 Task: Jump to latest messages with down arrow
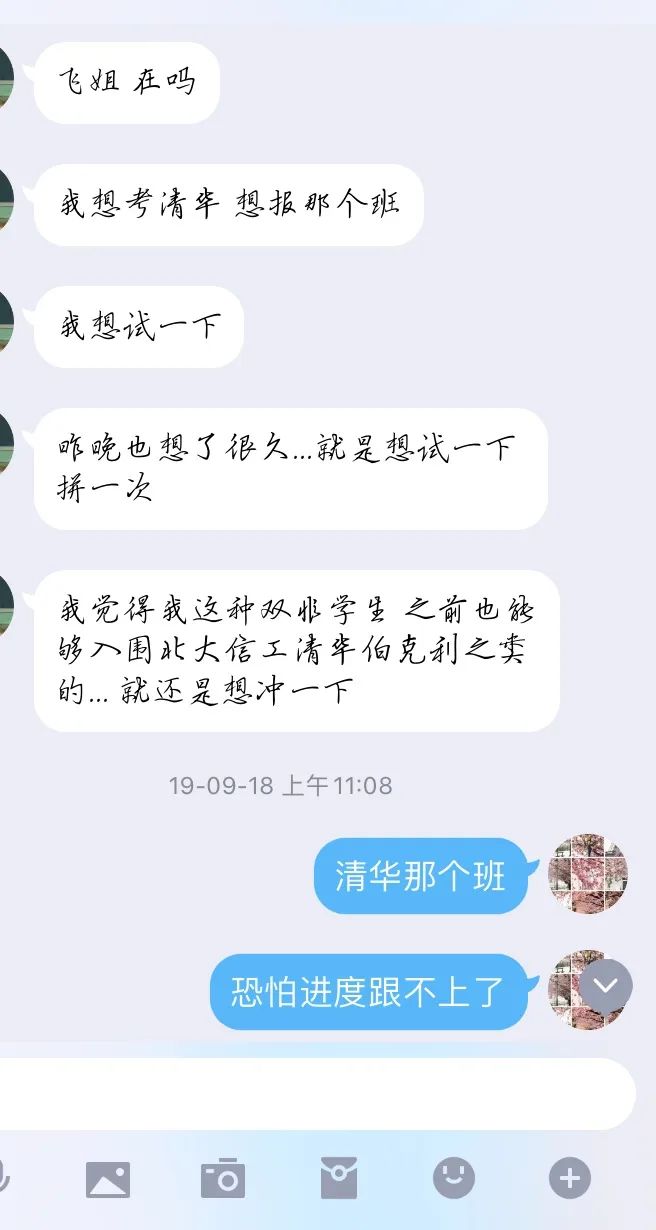coord(605,989)
